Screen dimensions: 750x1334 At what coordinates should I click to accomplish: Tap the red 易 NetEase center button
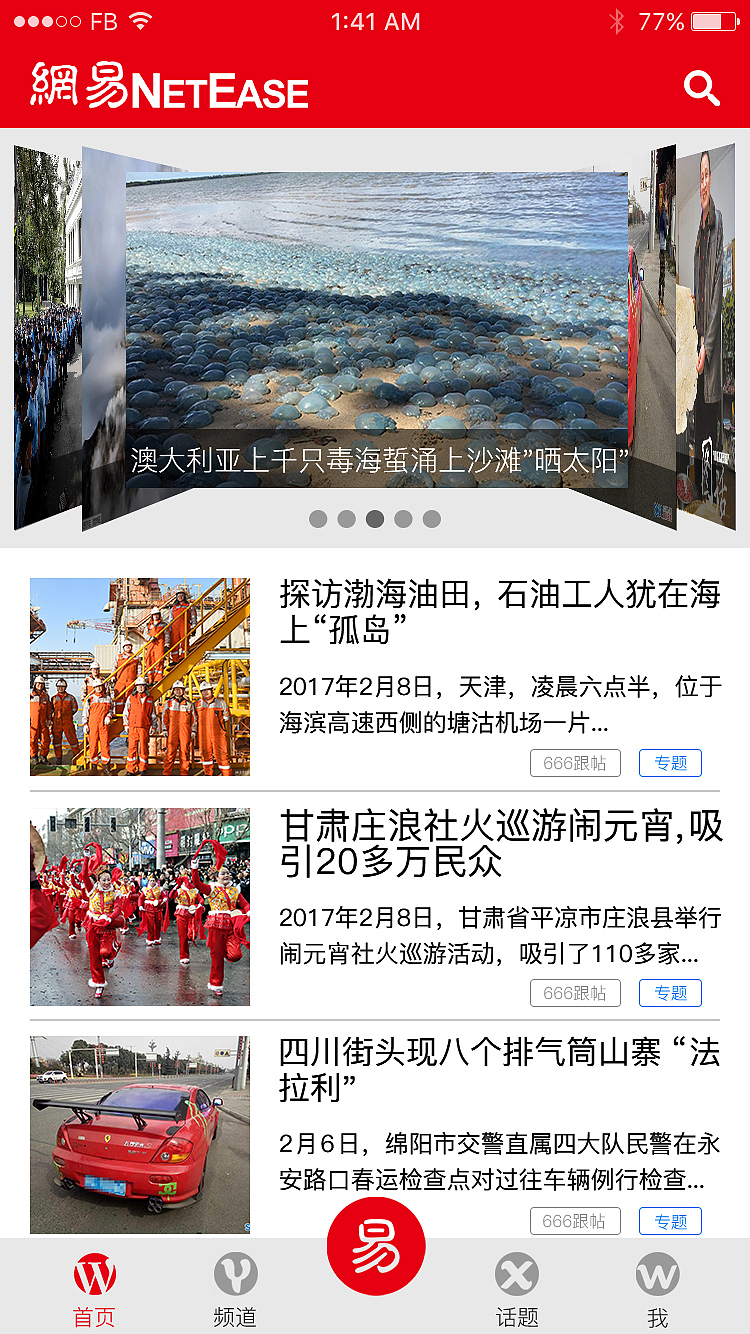click(376, 1245)
